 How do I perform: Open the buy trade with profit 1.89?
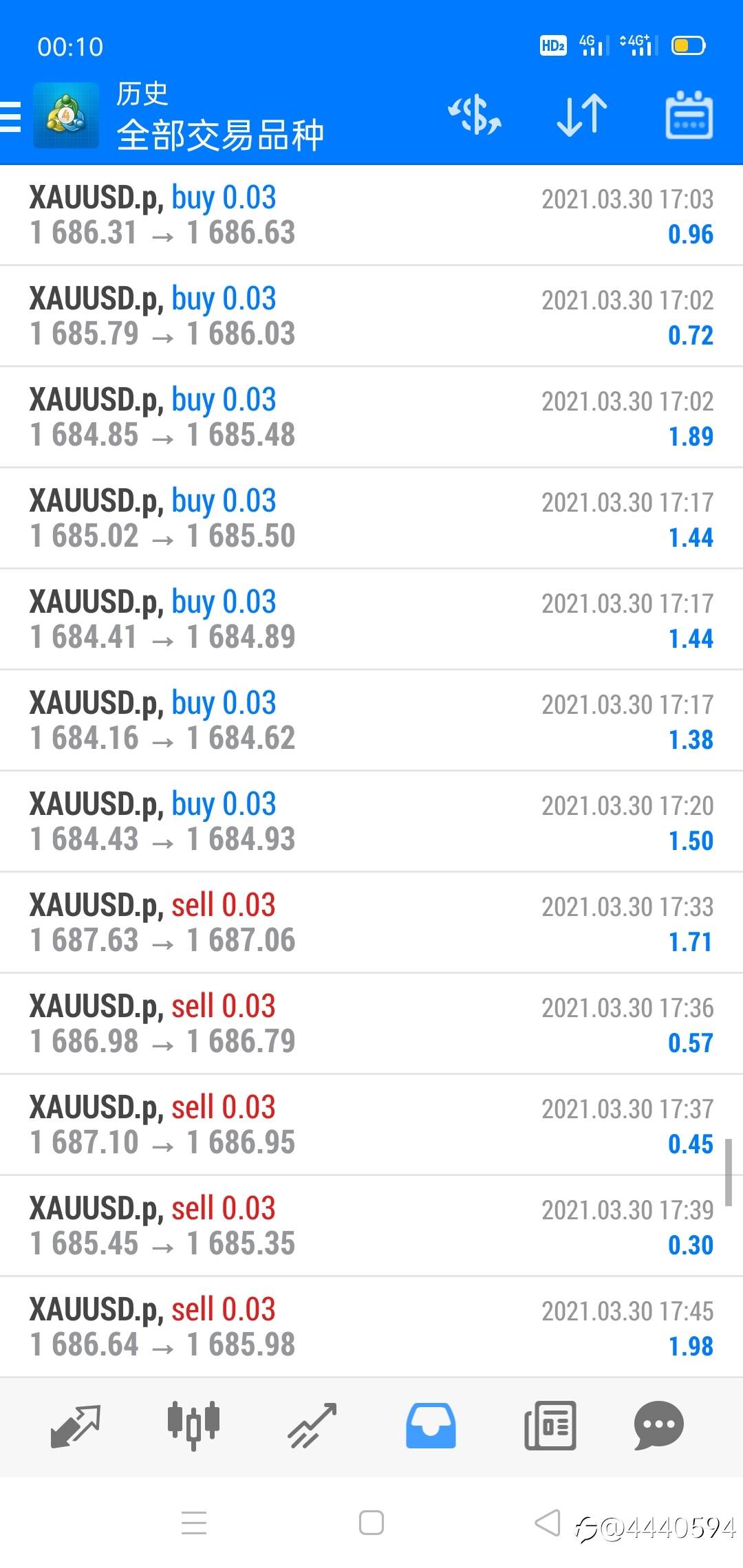(x=371, y=417)
